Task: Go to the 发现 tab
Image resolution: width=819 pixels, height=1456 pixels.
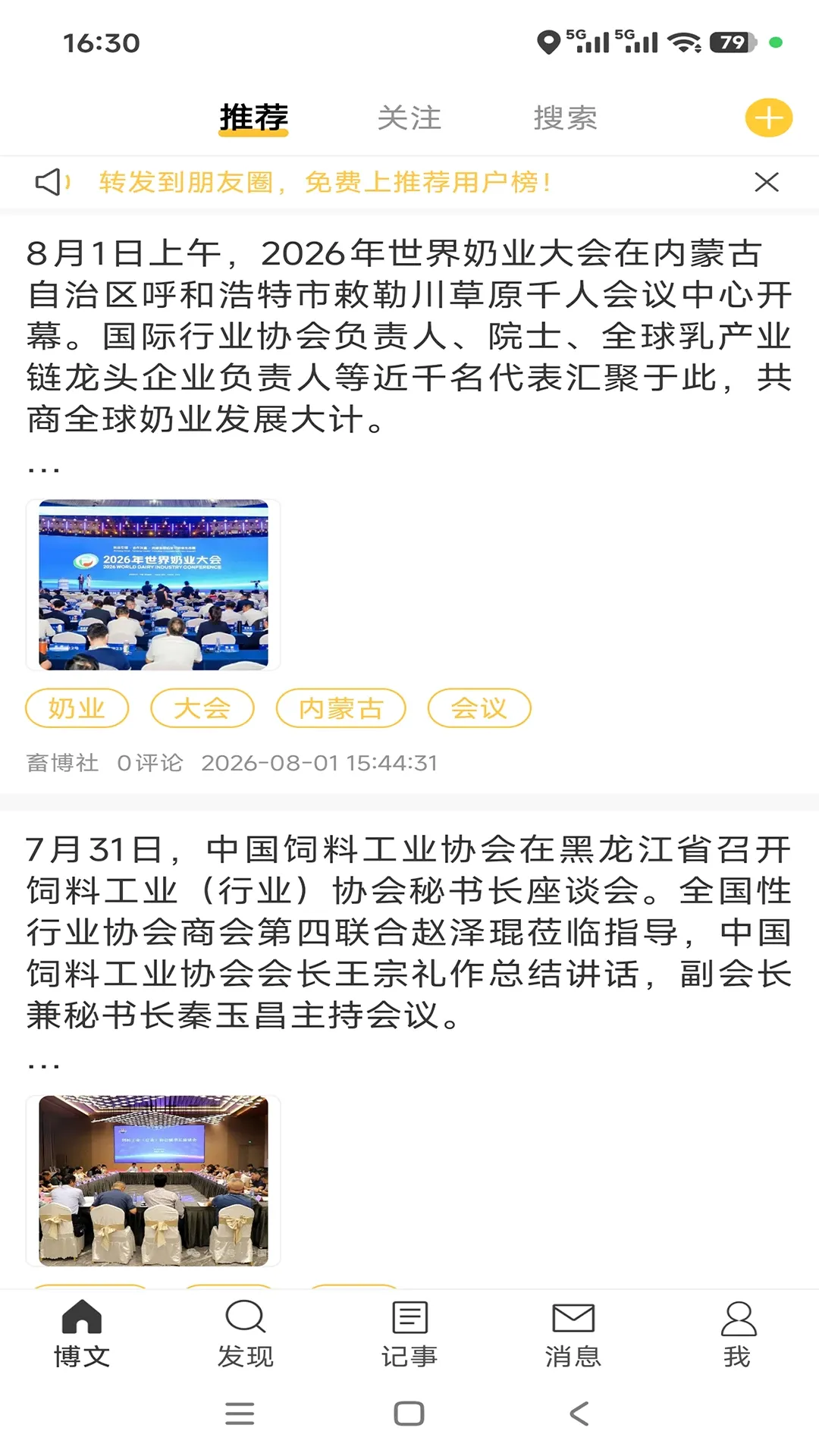Action: coord(246,1335)
